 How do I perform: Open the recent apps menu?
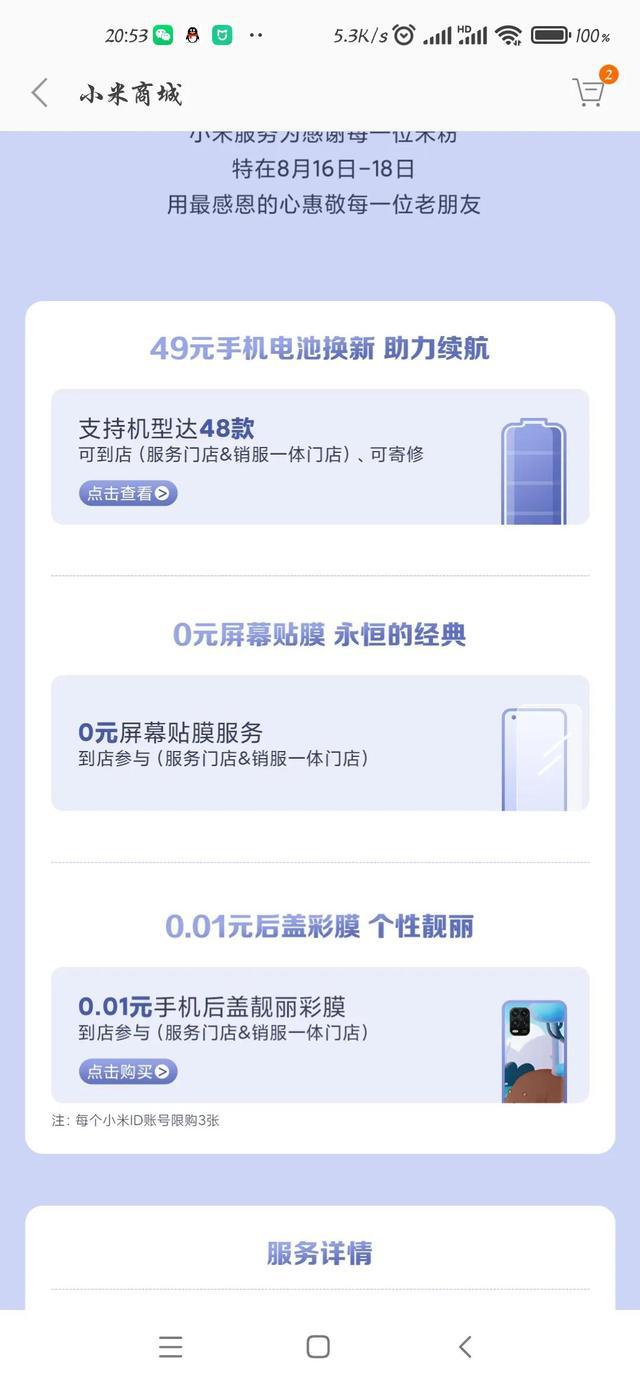tap(171, 1346)
